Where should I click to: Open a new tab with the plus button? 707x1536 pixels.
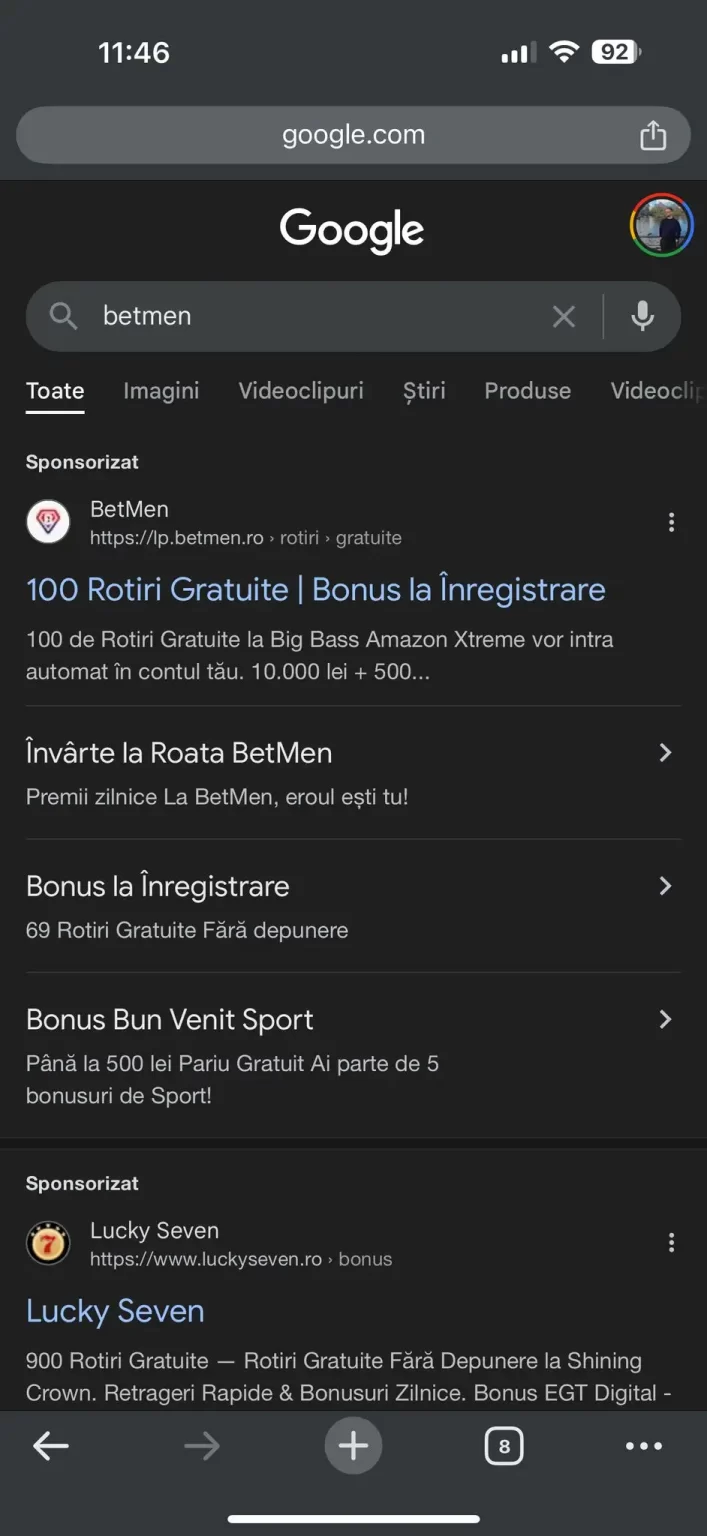(353, 1446)
